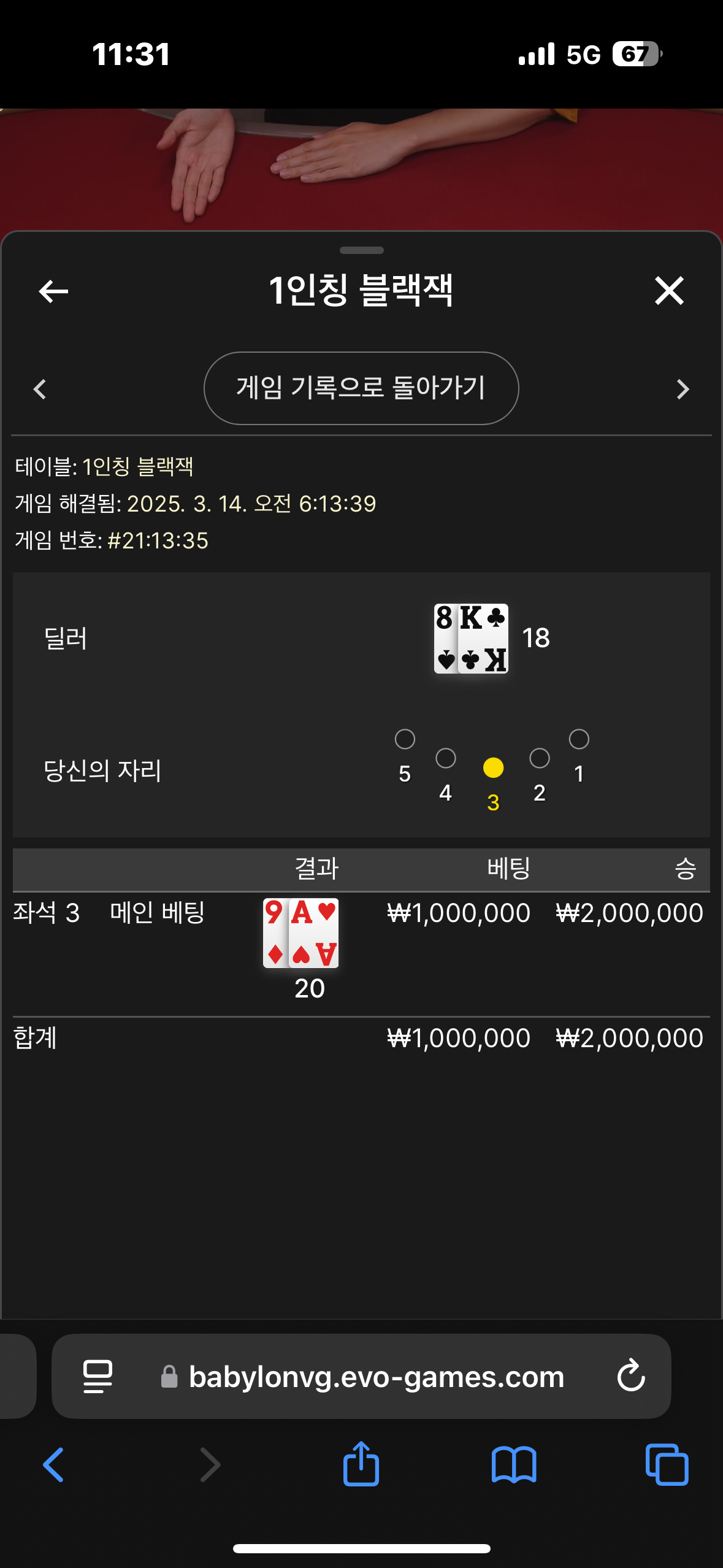Show the next game record
The width and height of the screenshot is (723, 1568).
[683, 389]
